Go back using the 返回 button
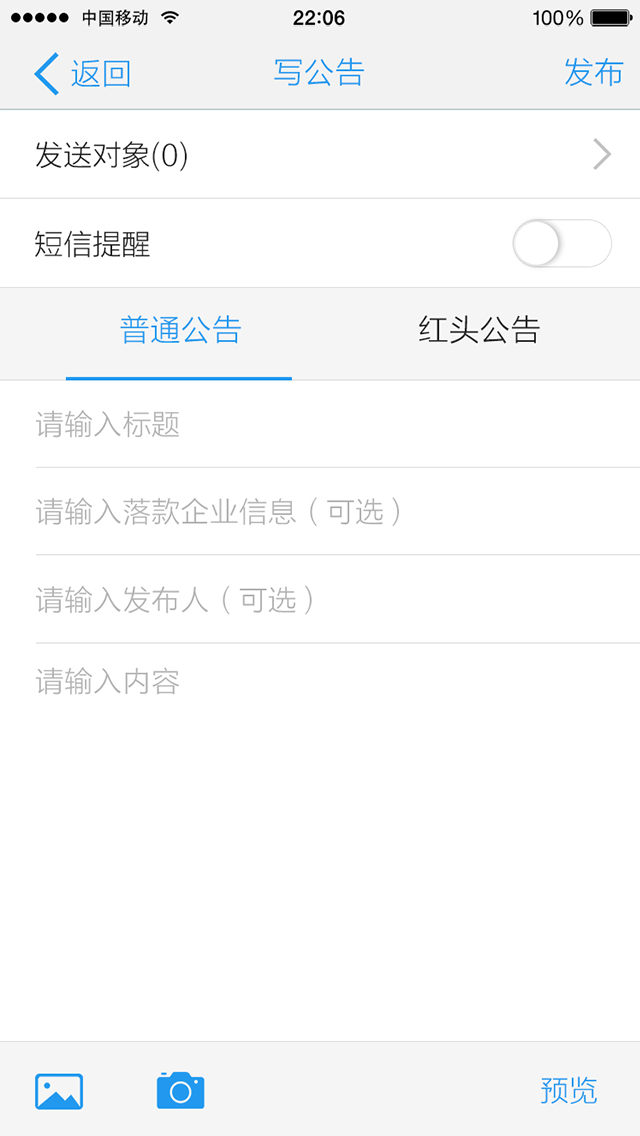Screen dimensions: 640x1136 click(82, 74)
